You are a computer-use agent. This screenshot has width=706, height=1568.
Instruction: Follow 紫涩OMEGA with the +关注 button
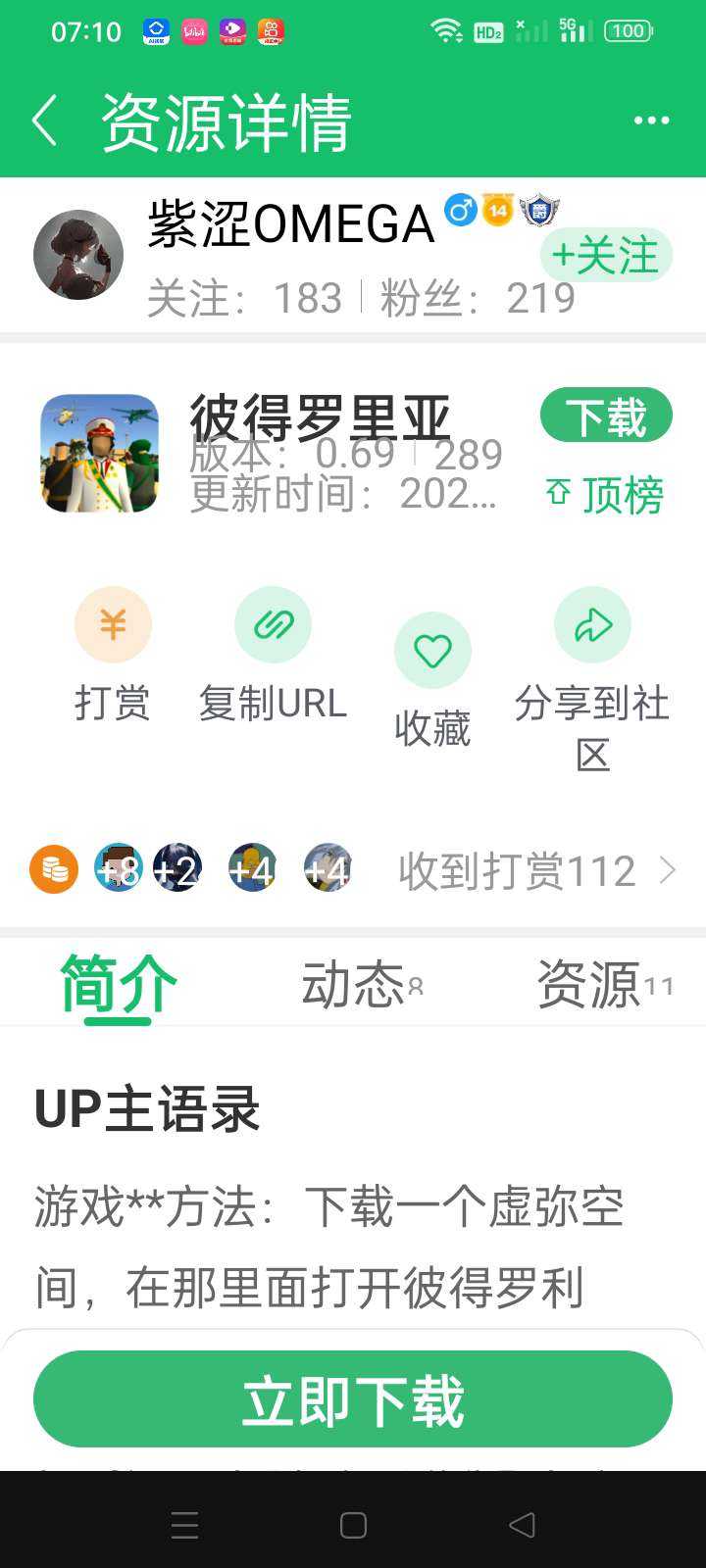(605, 256)
